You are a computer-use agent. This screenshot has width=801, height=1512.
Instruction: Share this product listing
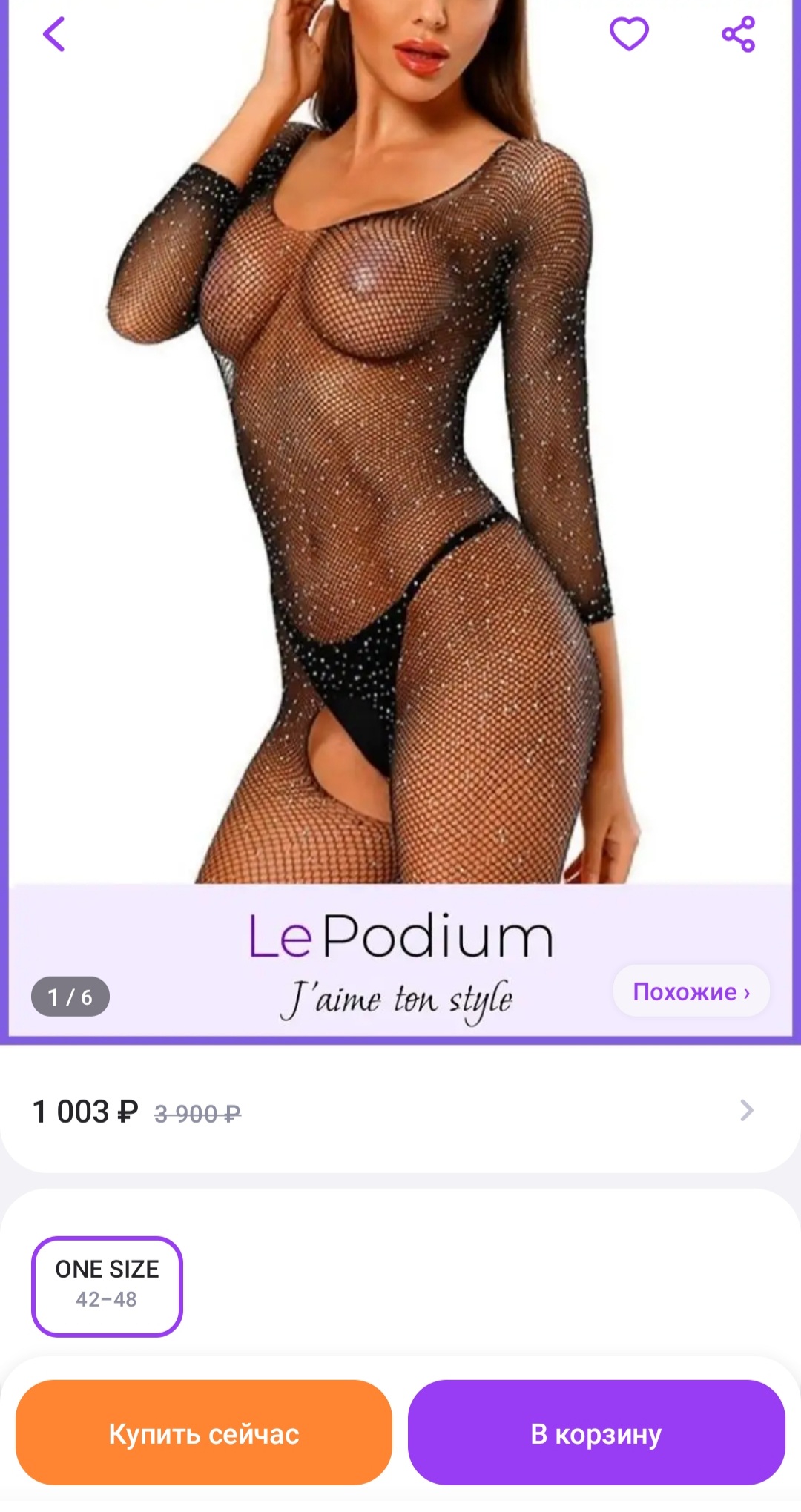click(x=738, y=34)
